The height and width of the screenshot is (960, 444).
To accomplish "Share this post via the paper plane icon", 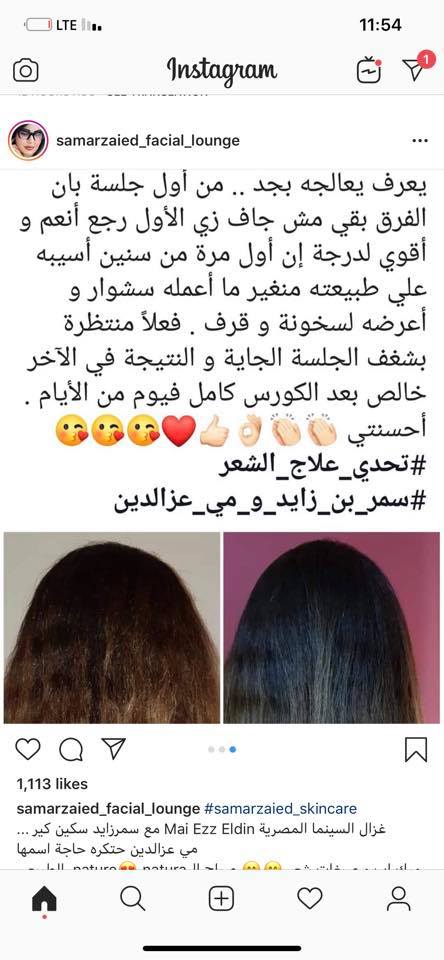I will [113, 748].
